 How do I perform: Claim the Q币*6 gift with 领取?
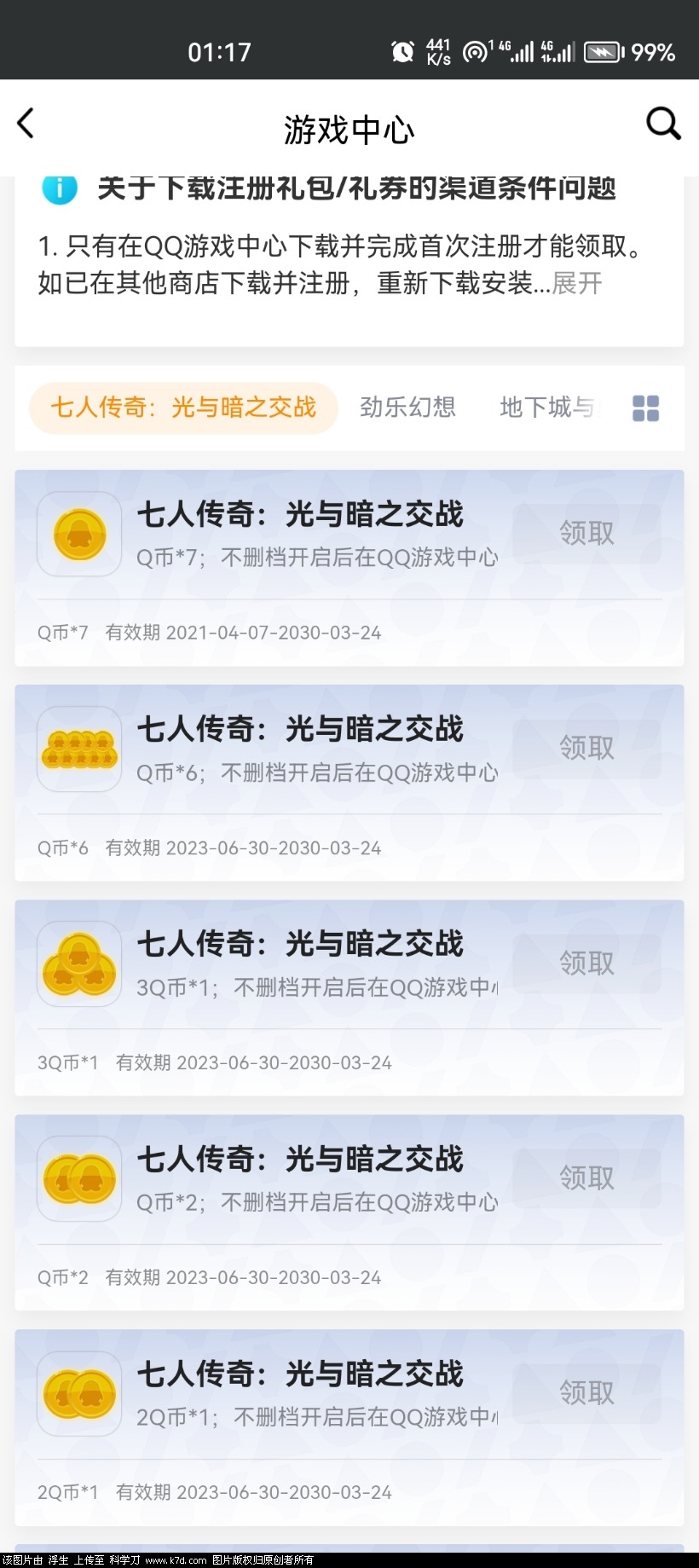[586, 749]
